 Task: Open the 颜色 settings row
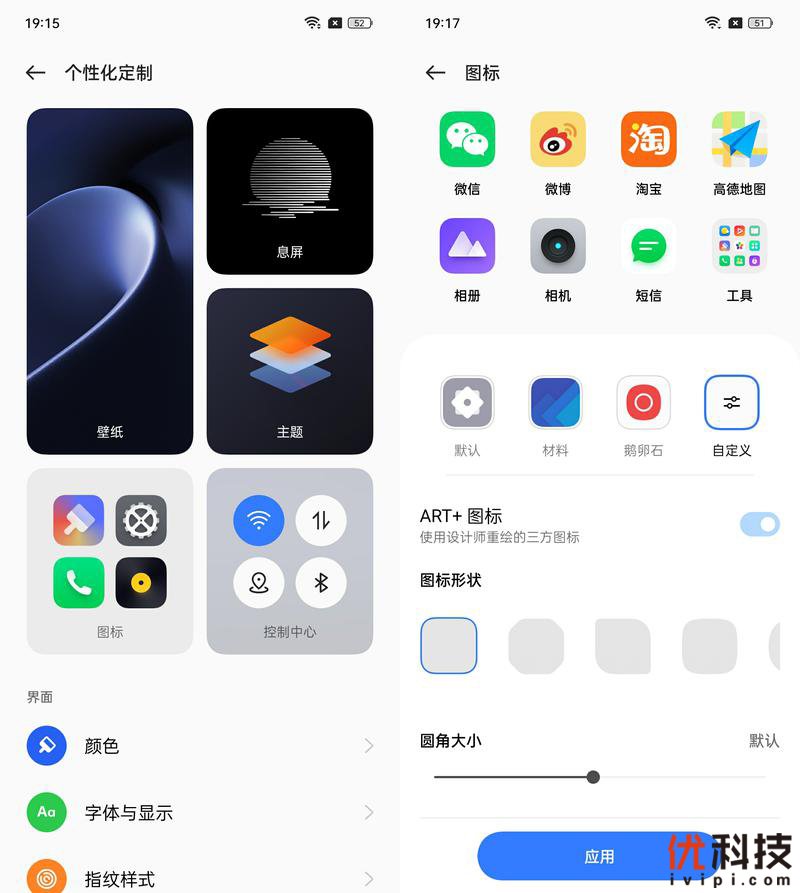[x=200, y=746]
